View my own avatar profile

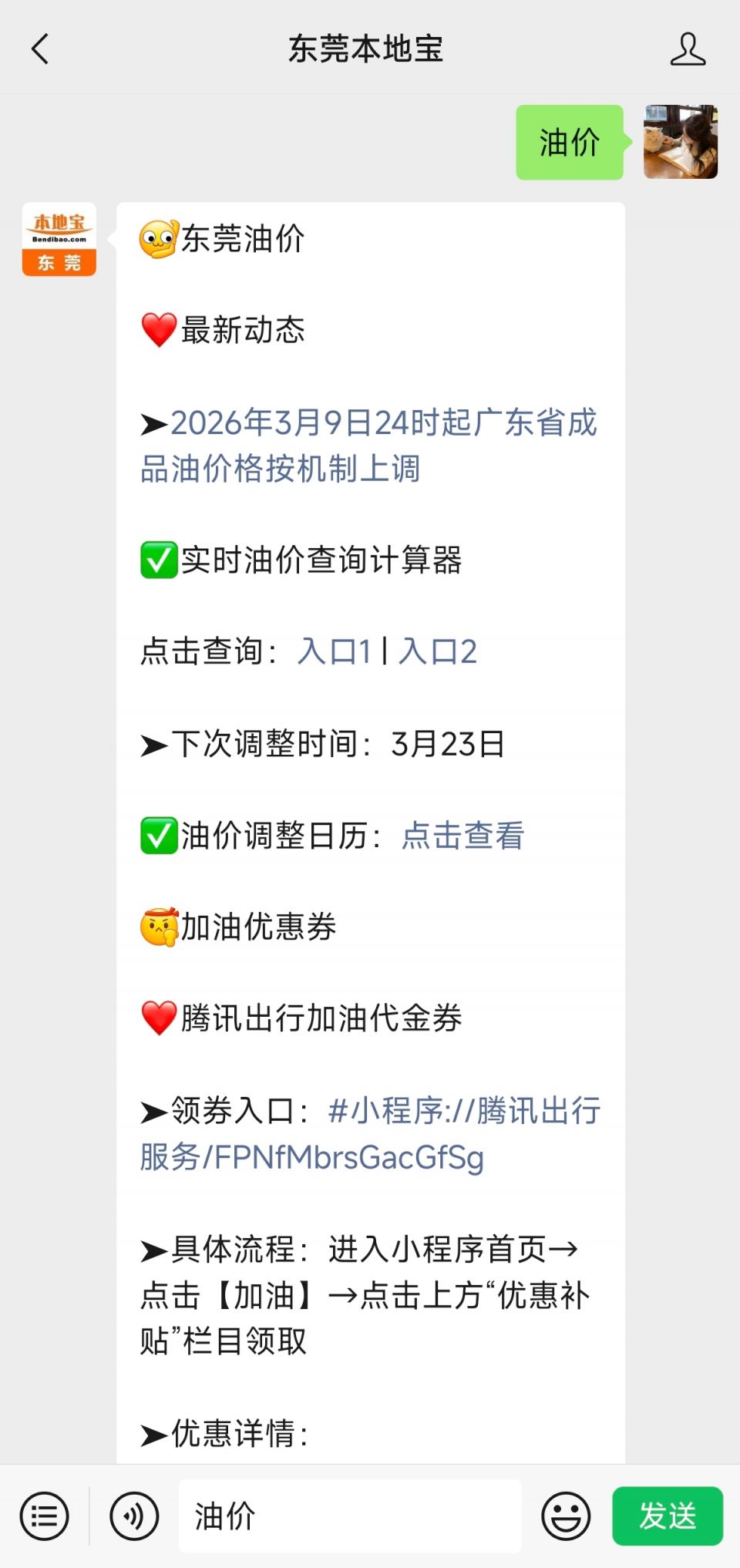point(681,142)
